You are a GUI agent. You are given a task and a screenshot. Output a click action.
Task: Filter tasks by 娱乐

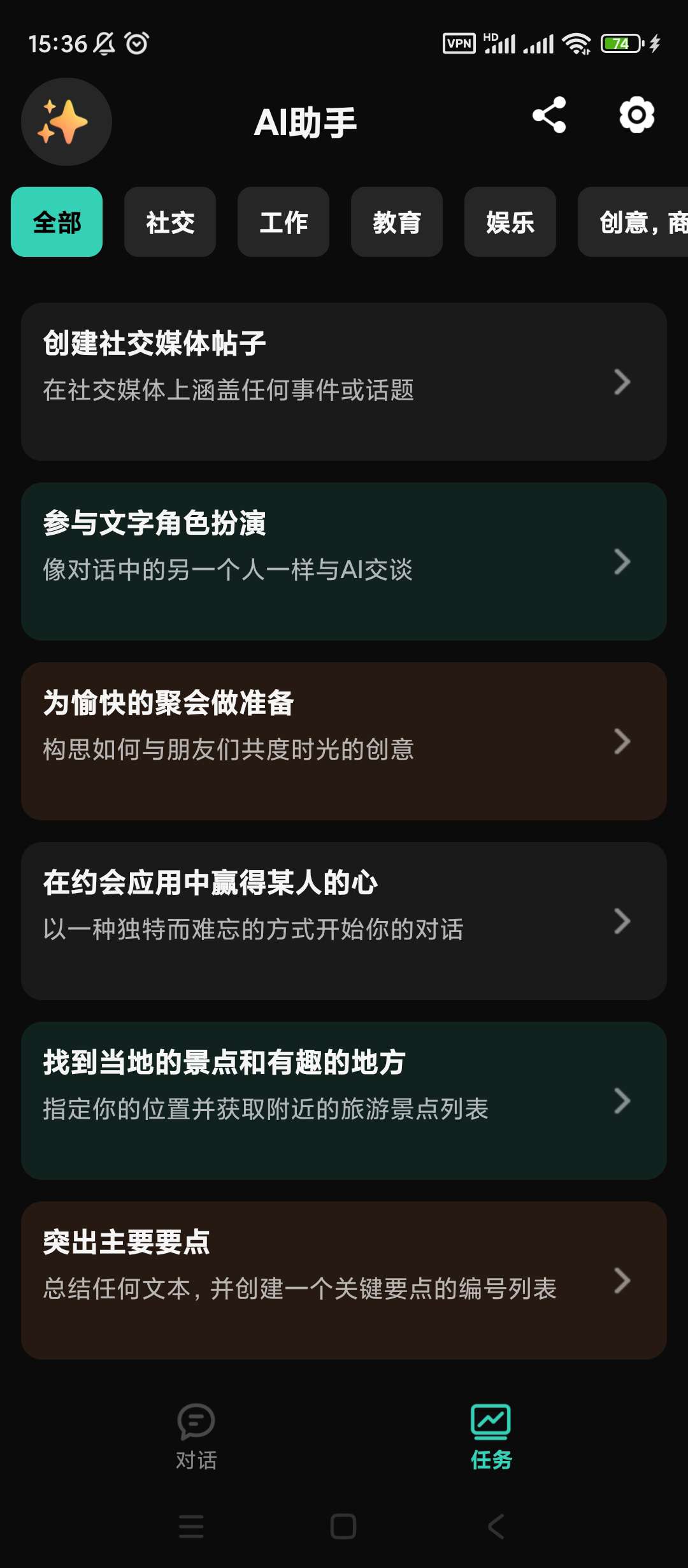pos(510,222)
